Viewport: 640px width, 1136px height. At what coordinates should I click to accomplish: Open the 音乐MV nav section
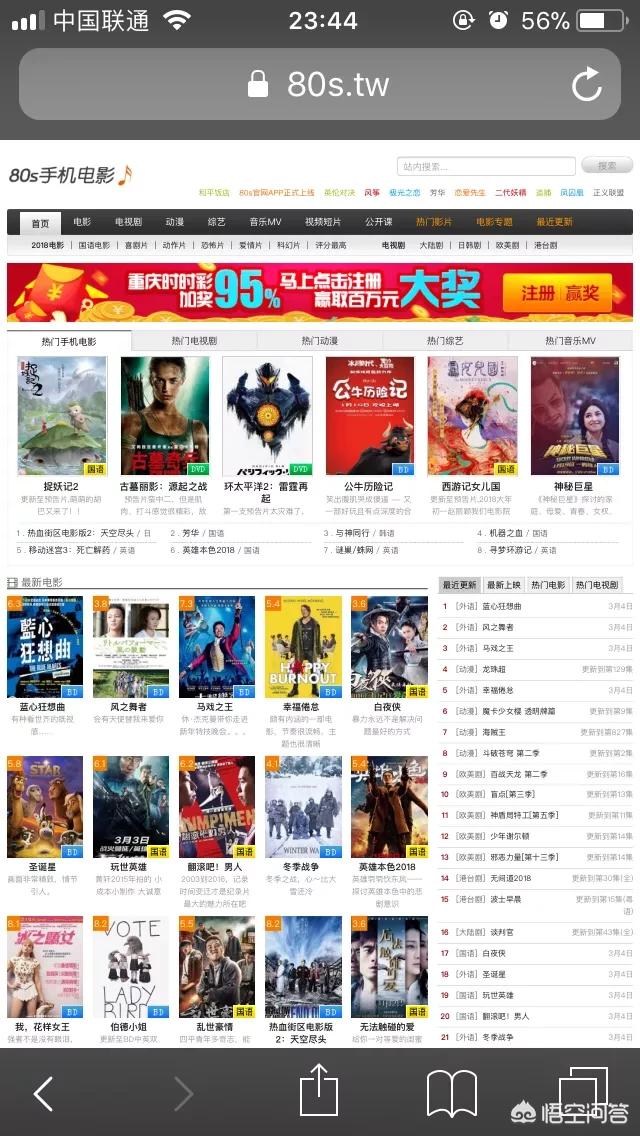265,222
